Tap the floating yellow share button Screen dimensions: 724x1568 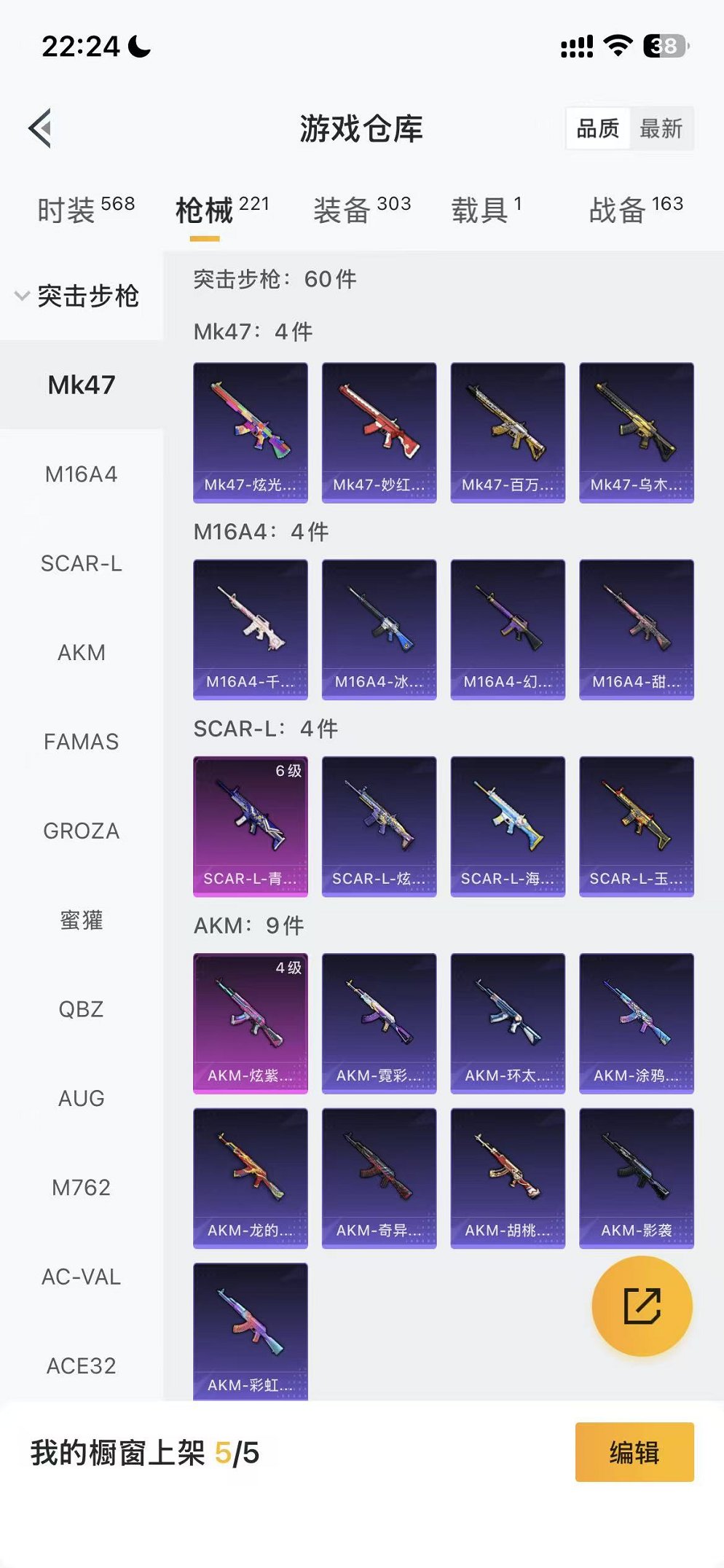(x=642, y=1306)
